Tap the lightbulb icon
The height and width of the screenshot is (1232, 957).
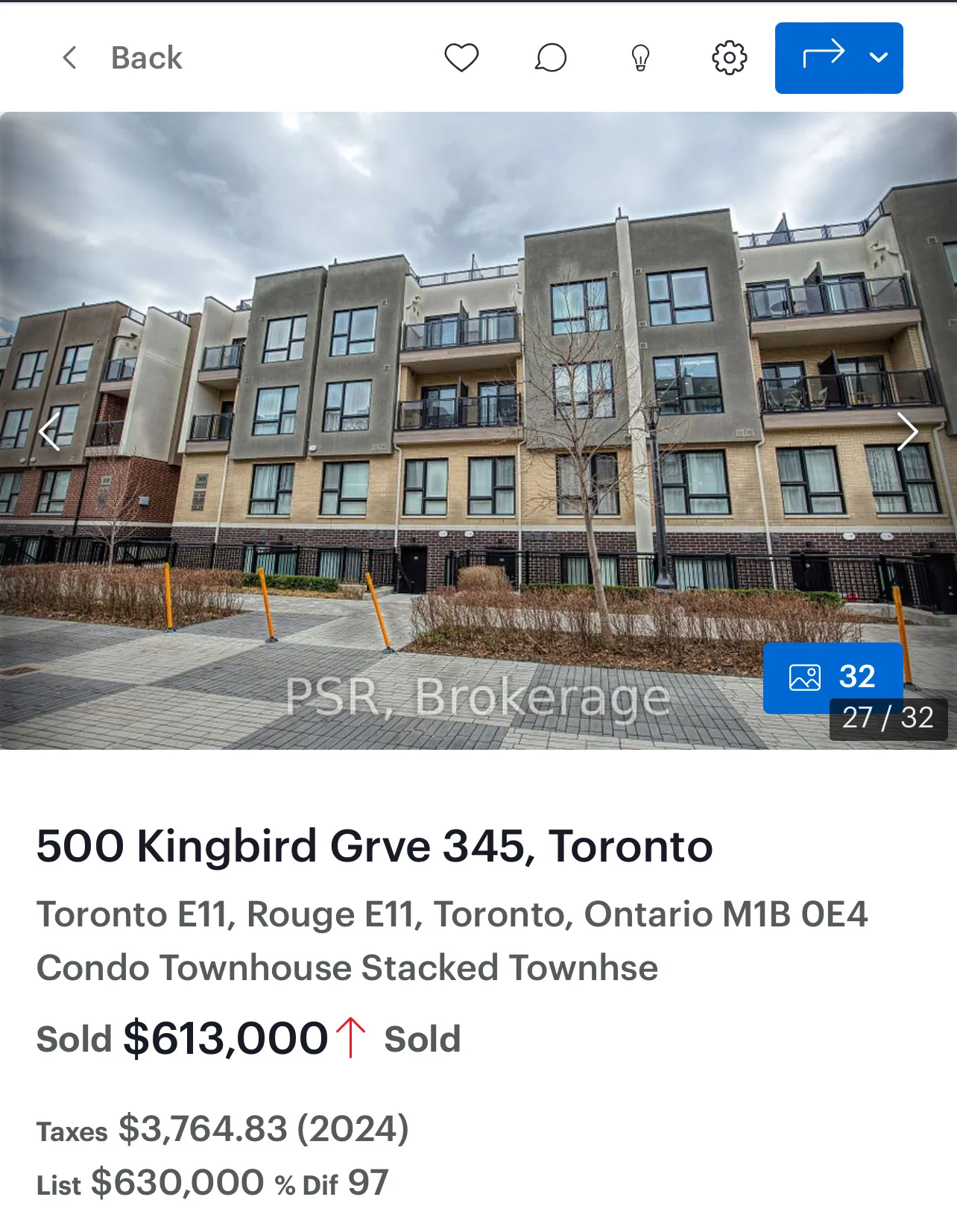click(640, 58)
